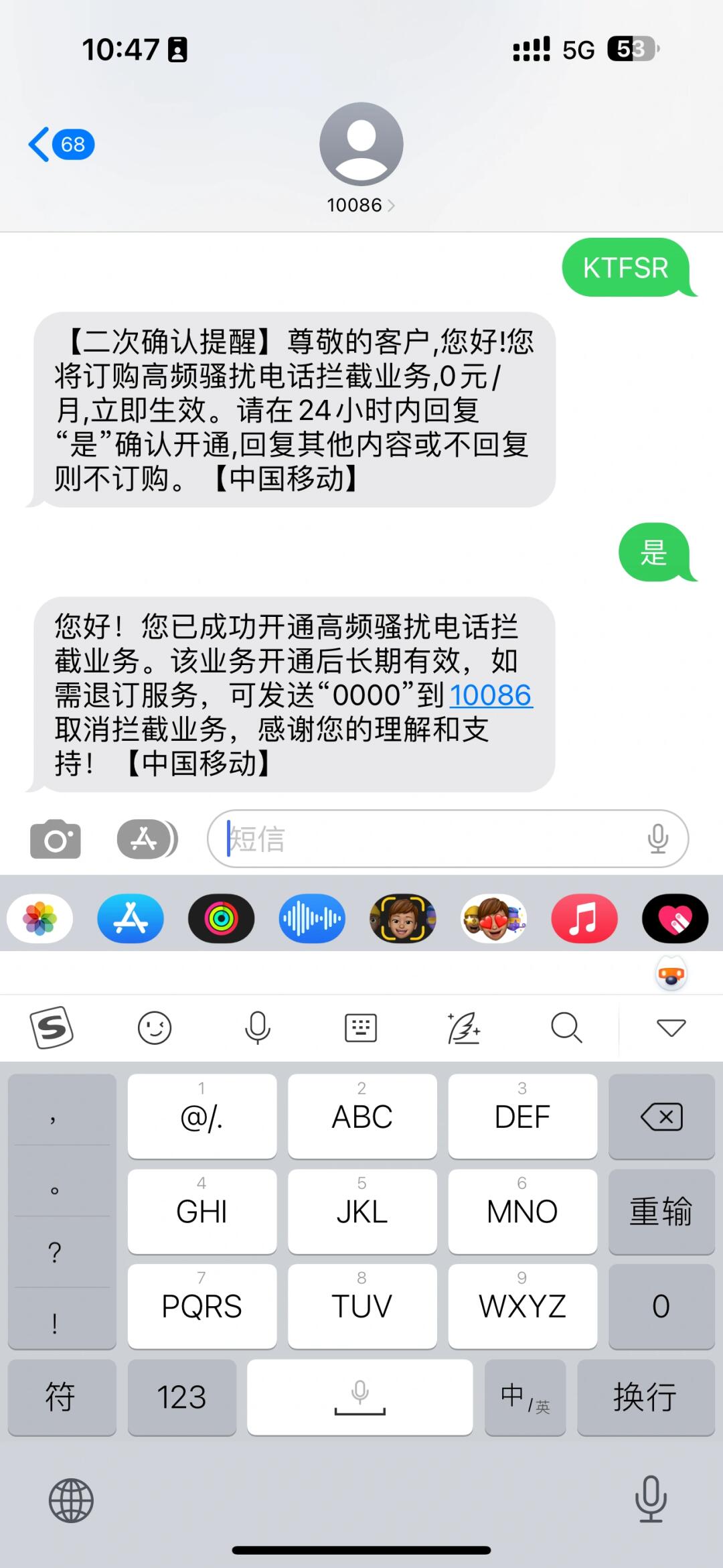The width and height of the screenshot is (723, 1568).
Task: Go back to the messages list
Action: click(x=59, y=144)
